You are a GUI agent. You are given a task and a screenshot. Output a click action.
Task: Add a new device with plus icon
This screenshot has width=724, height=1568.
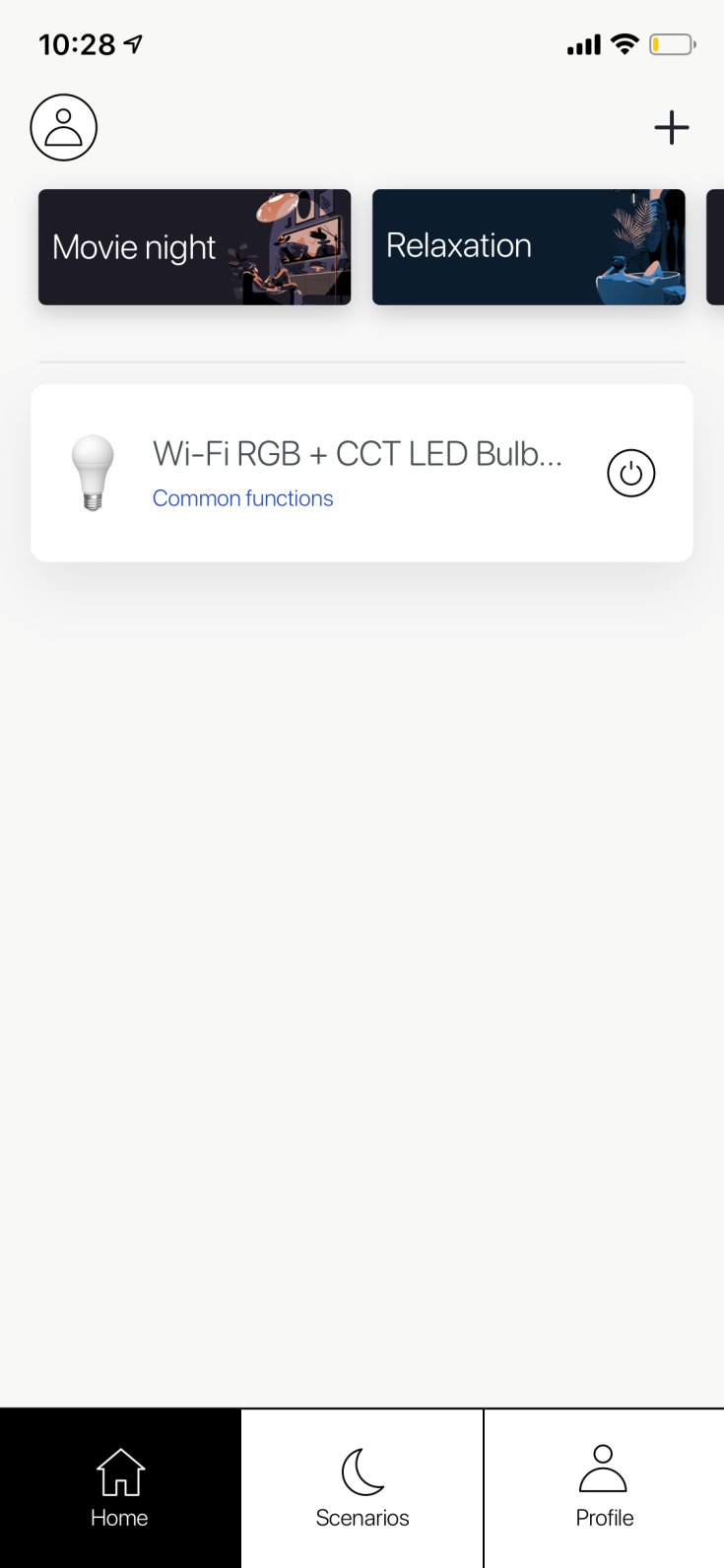[x=672, y=128]
